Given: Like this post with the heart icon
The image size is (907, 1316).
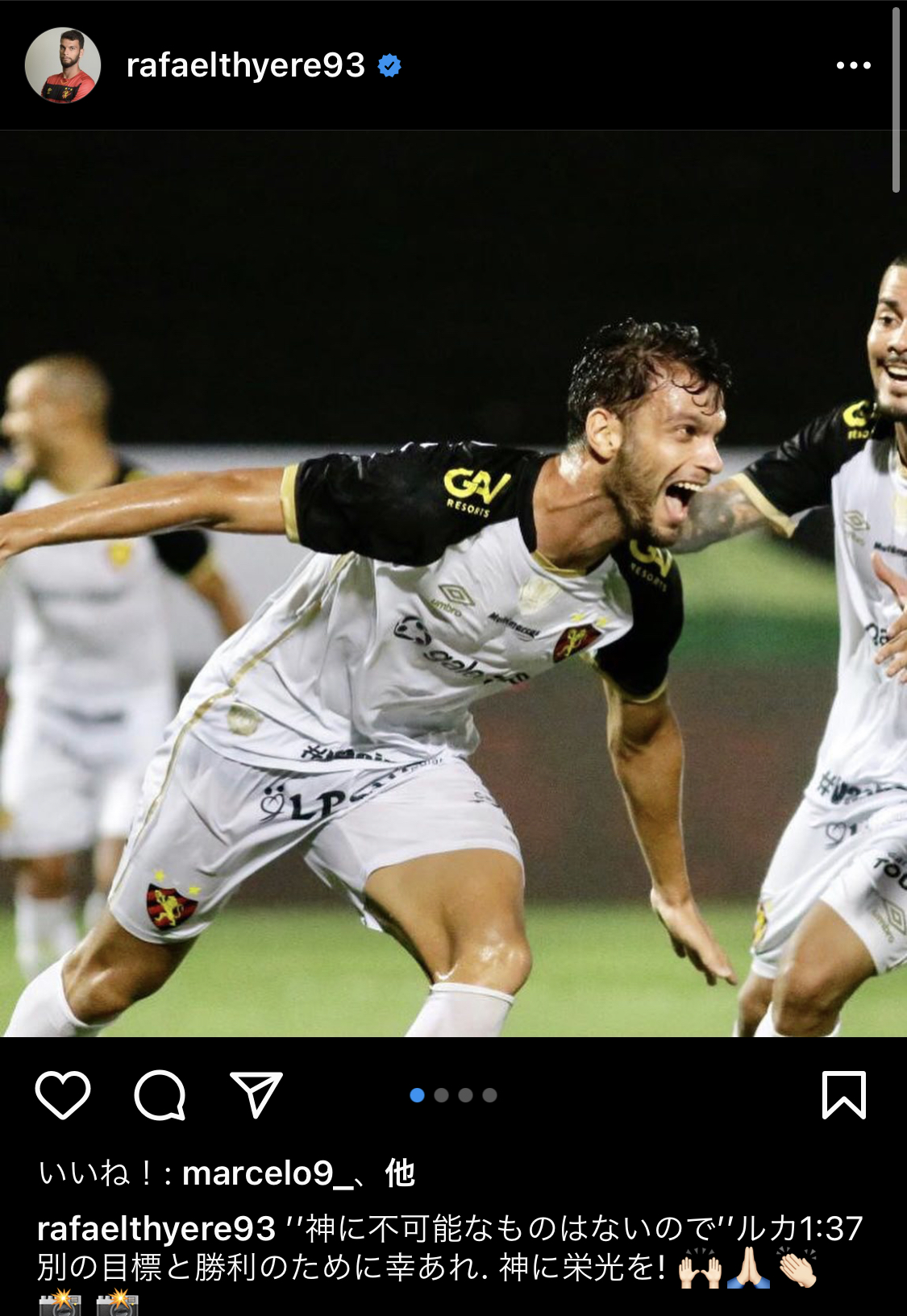Looking at the screenshot, I should click(x=63, y=1094).
